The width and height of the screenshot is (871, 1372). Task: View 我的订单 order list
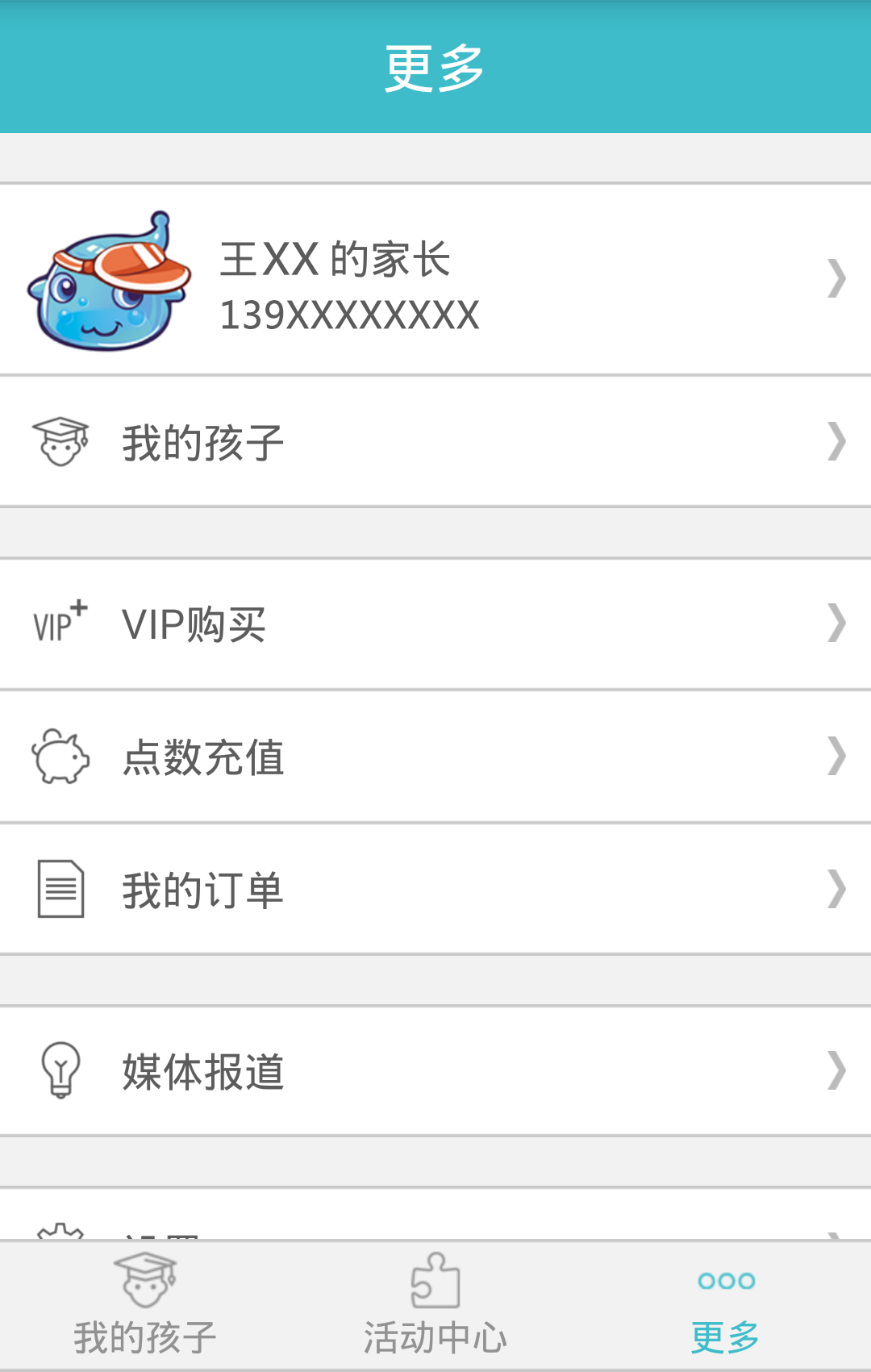click(435, 890)
